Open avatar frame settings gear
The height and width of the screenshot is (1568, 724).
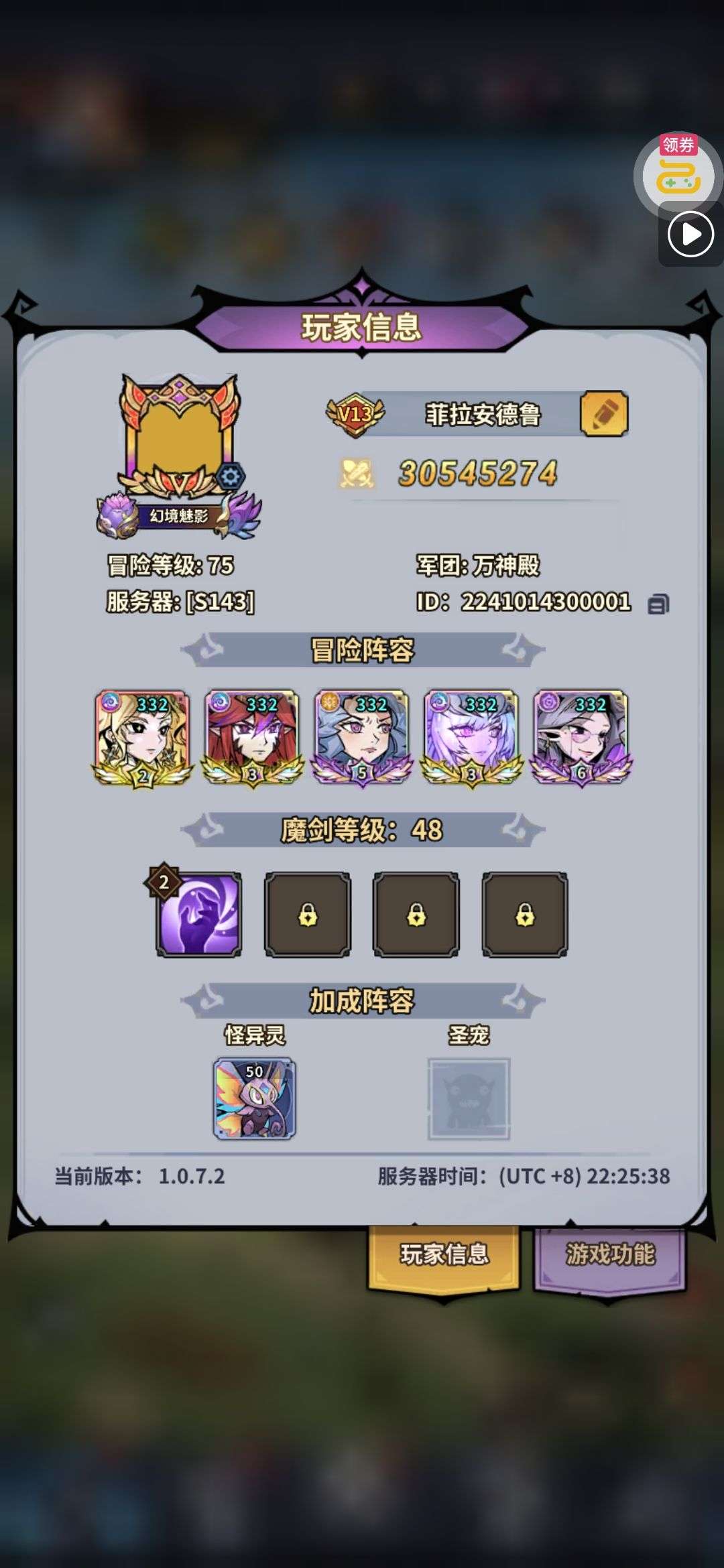tap(230, 476)
